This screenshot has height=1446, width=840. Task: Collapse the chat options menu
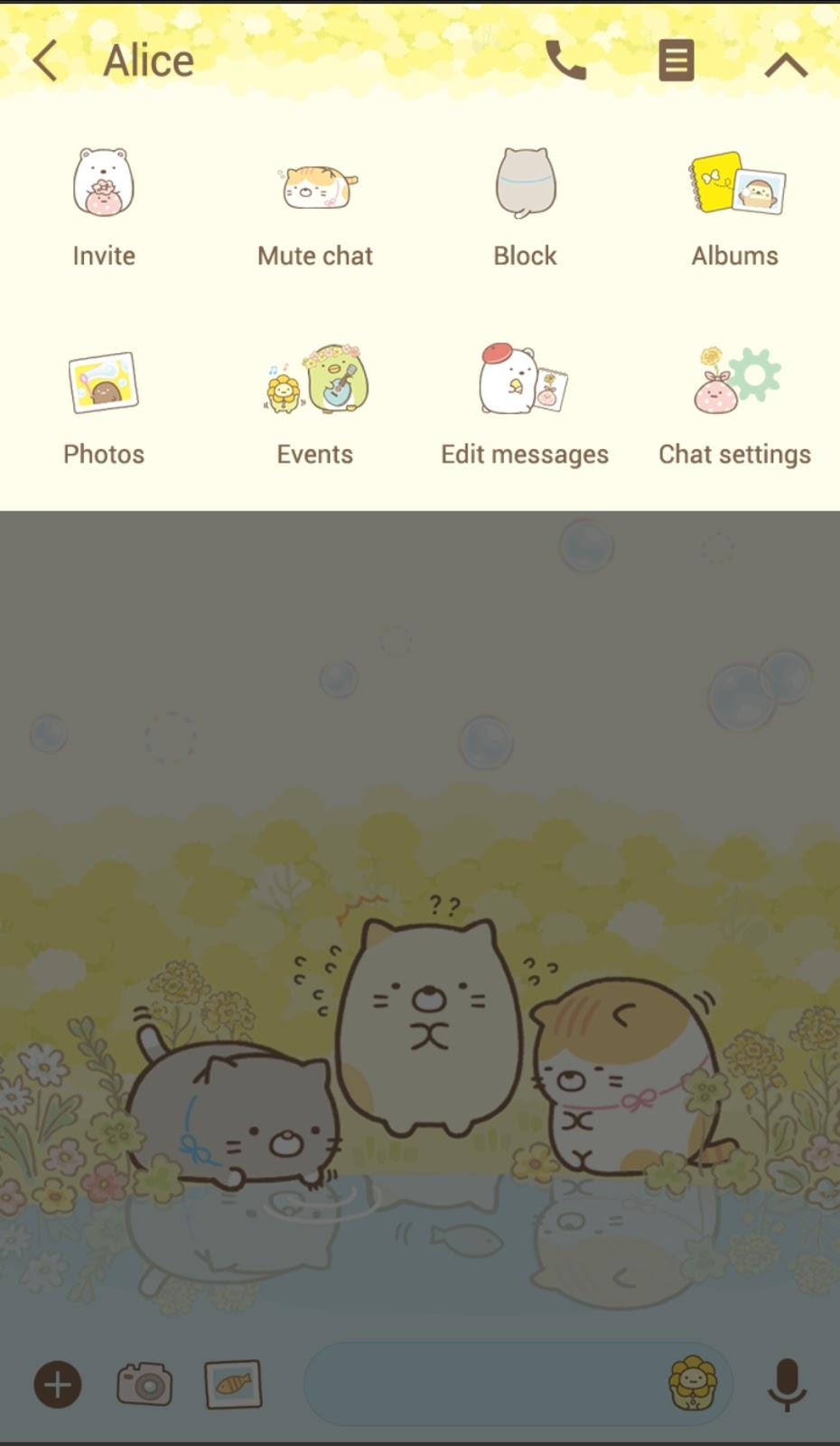click(785, 65)
